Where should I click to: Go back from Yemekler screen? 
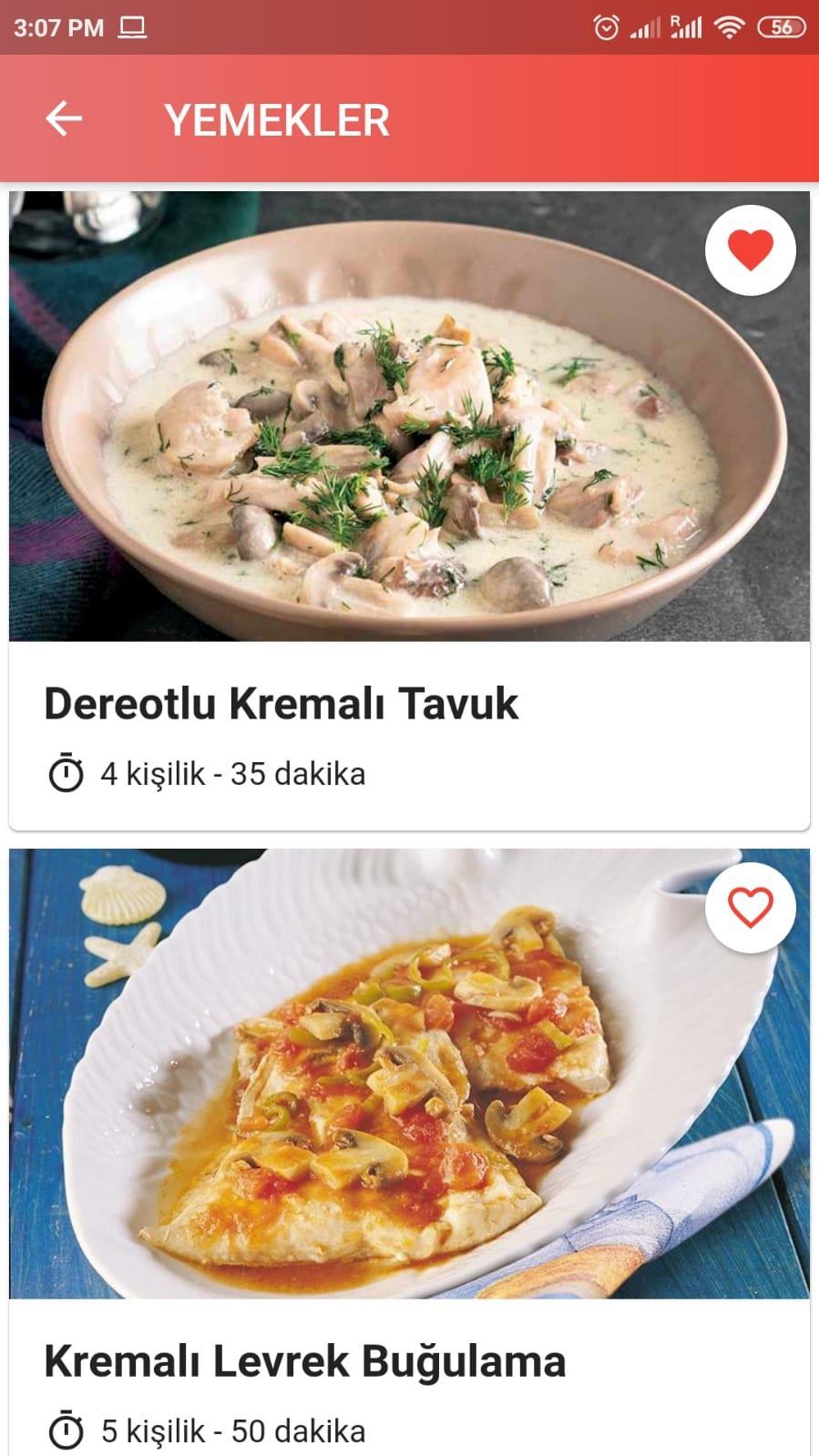pos(64,118)
